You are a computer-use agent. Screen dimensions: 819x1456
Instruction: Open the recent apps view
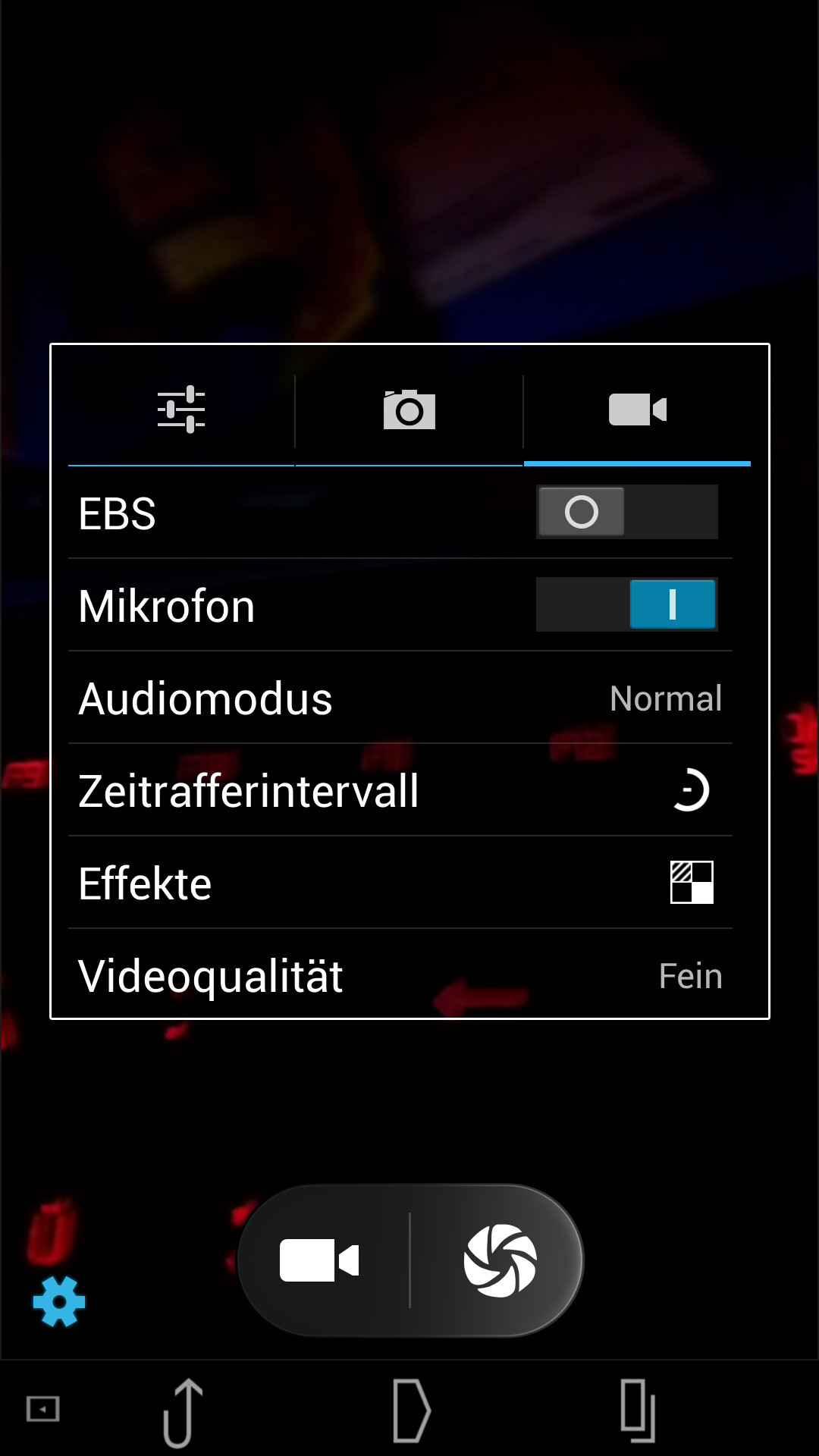coord(638,1410)
